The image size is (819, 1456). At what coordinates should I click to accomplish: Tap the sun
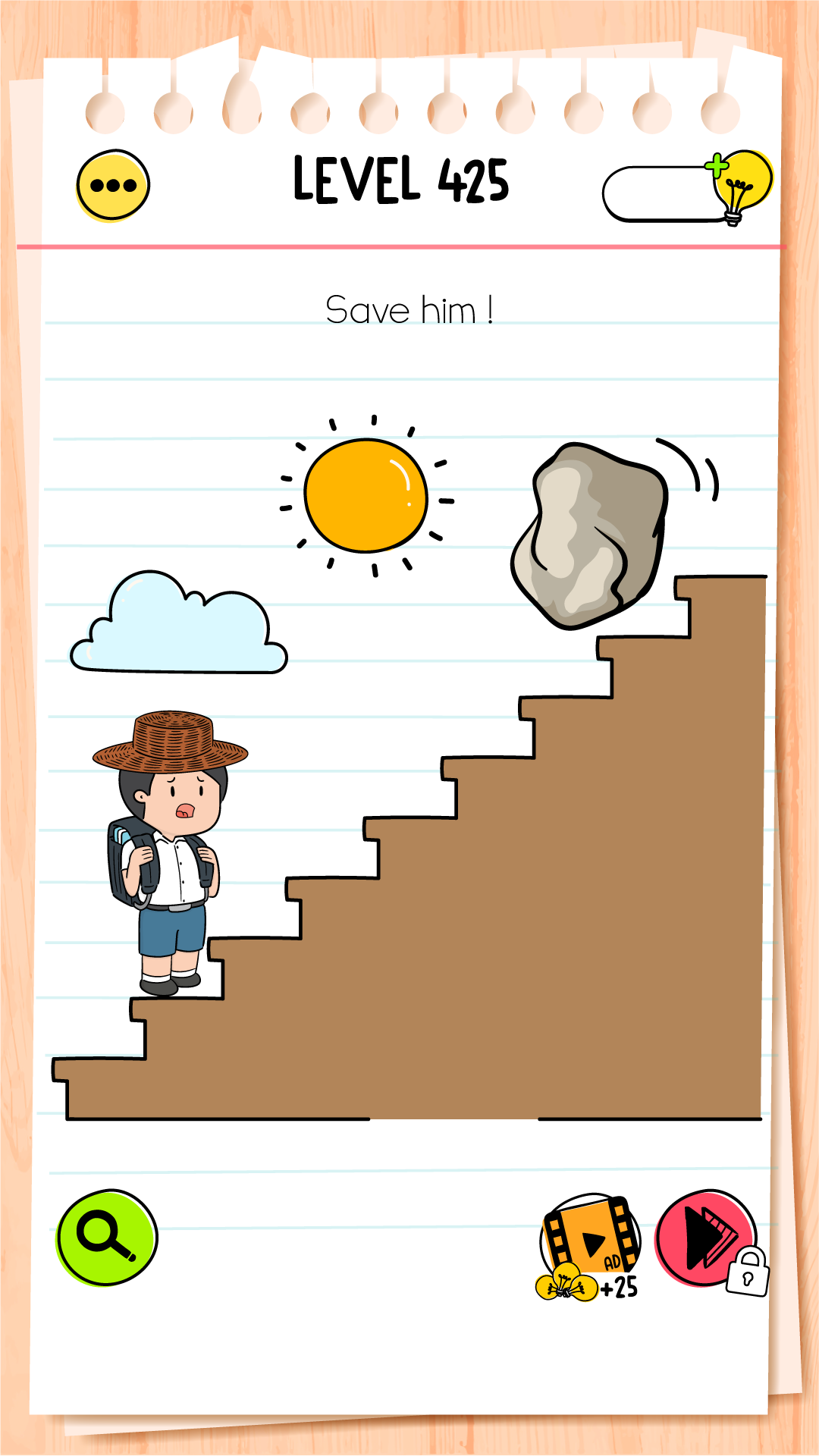tap(366, 495)
